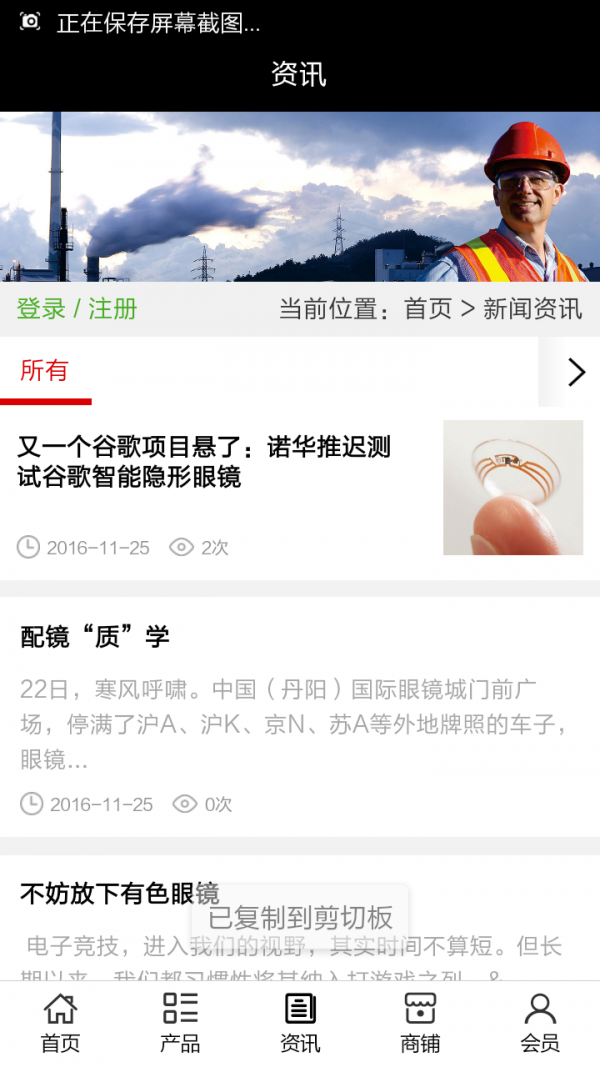600x1067 pixels.
Task: Select the 所有 category tab
Action: [x=45, y=371]
